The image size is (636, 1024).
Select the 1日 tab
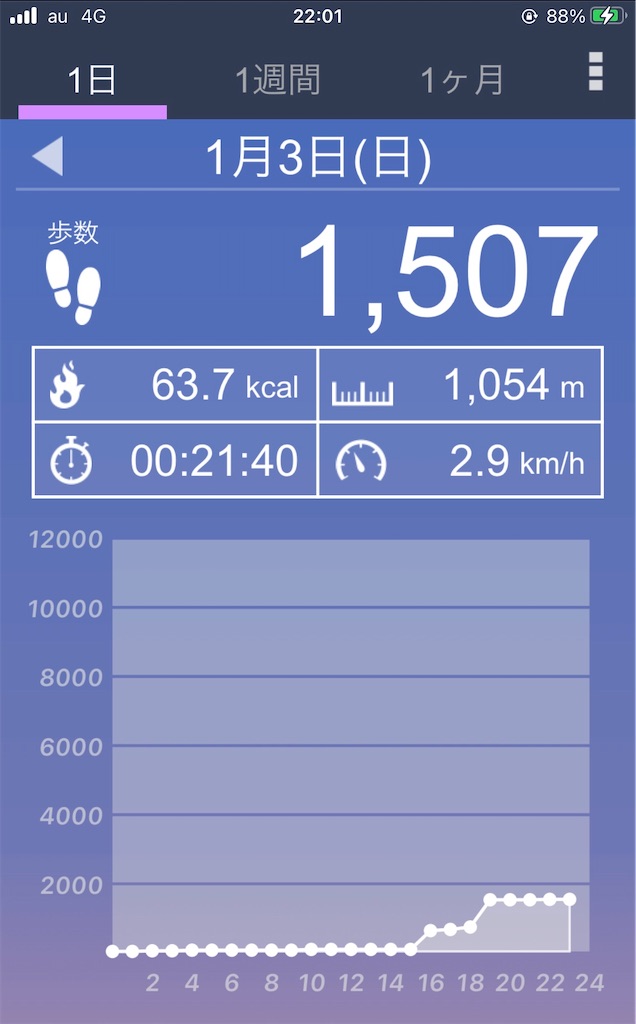point(92,80)
